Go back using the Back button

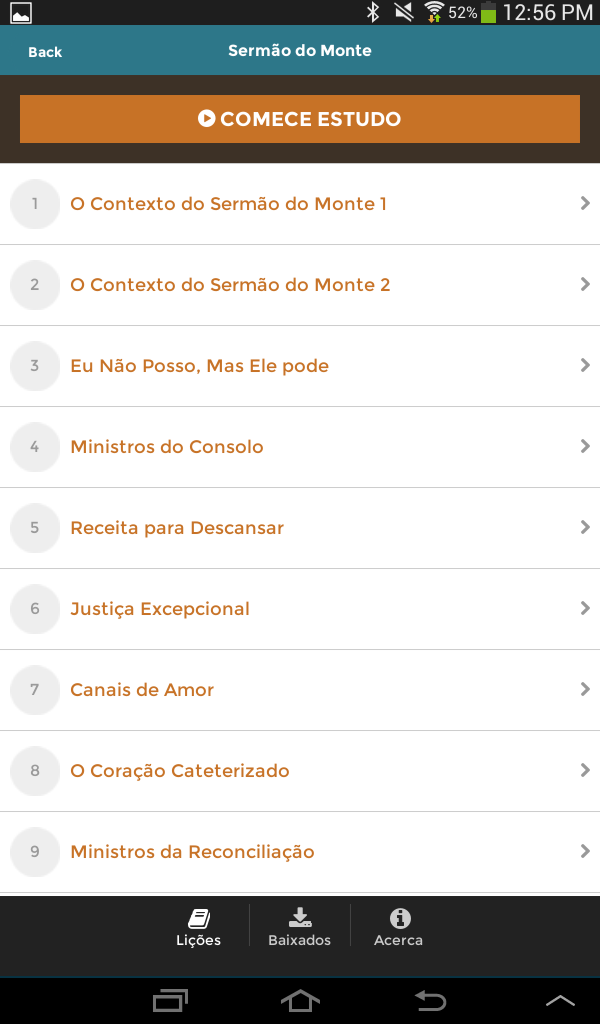45,52
